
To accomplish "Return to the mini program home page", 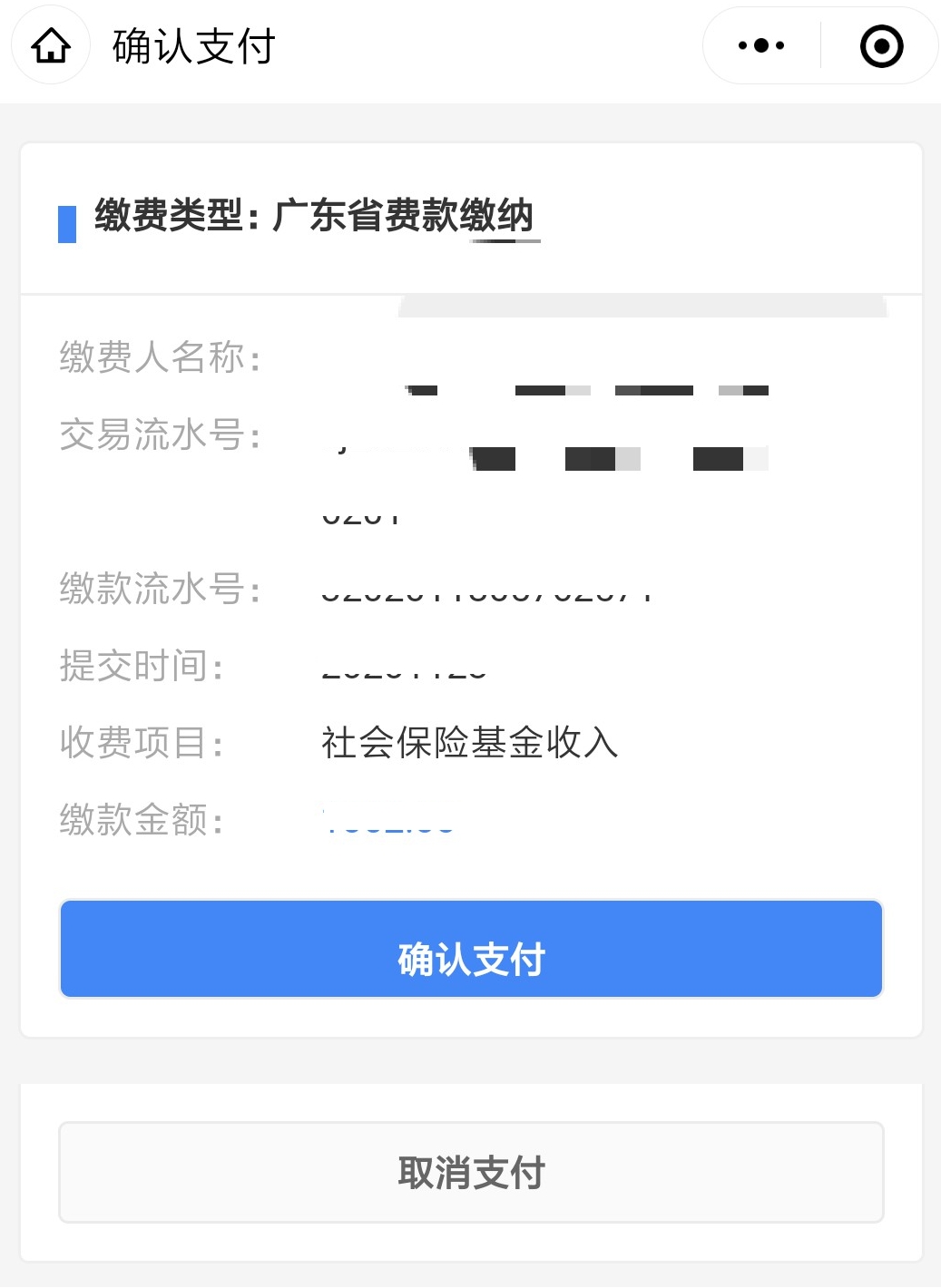I will [51, 45].
